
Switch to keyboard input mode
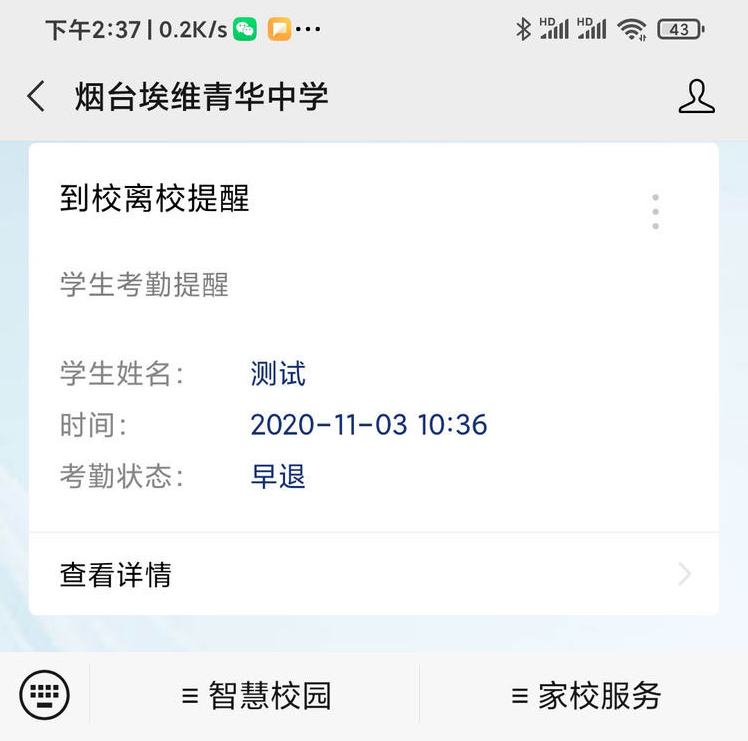point(45,694)
